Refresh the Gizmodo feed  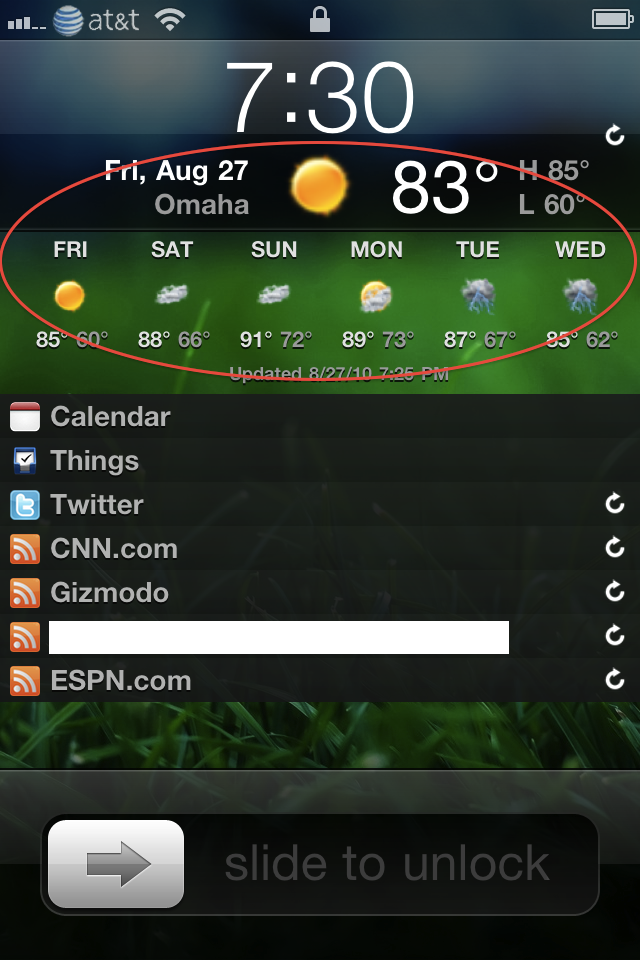tap(616, 593)
